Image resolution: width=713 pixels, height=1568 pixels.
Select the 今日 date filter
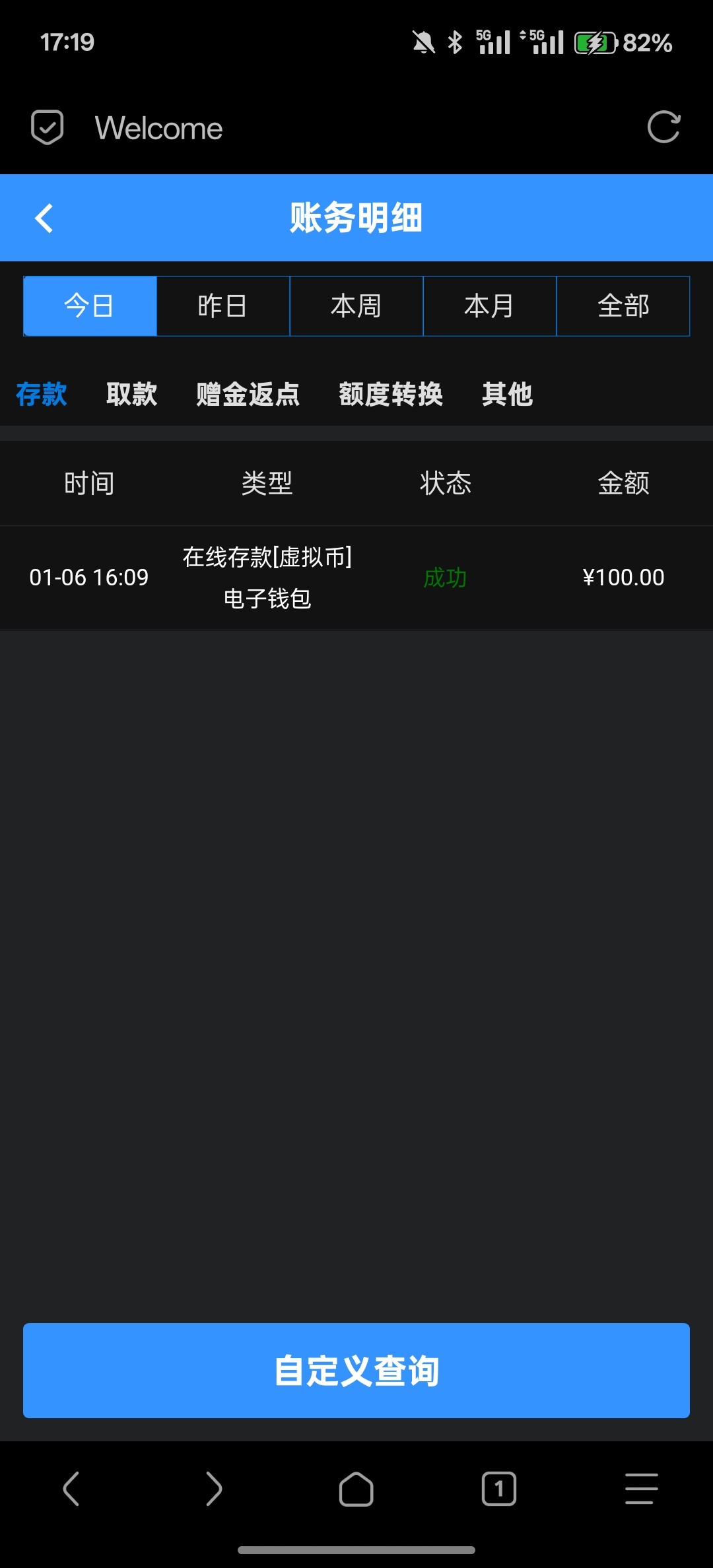tap(90, 306)
